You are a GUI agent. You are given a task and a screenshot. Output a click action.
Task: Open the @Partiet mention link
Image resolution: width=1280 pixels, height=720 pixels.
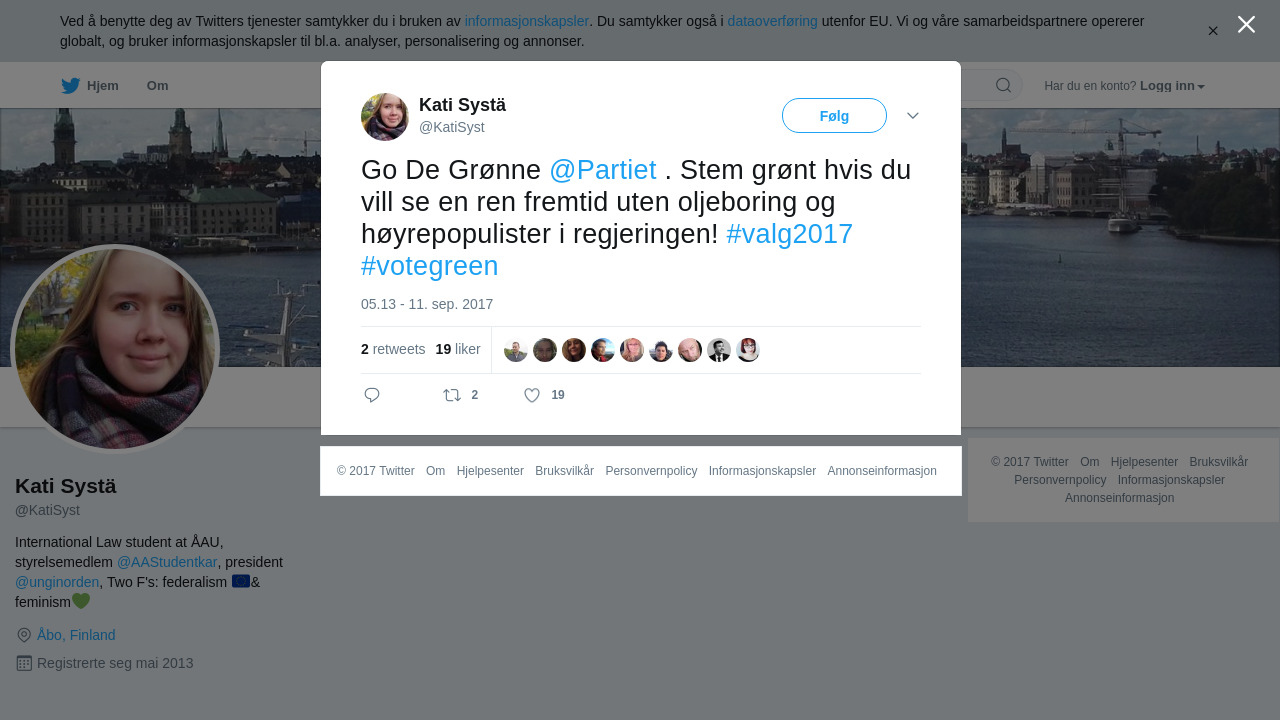(x=602, y=170)
